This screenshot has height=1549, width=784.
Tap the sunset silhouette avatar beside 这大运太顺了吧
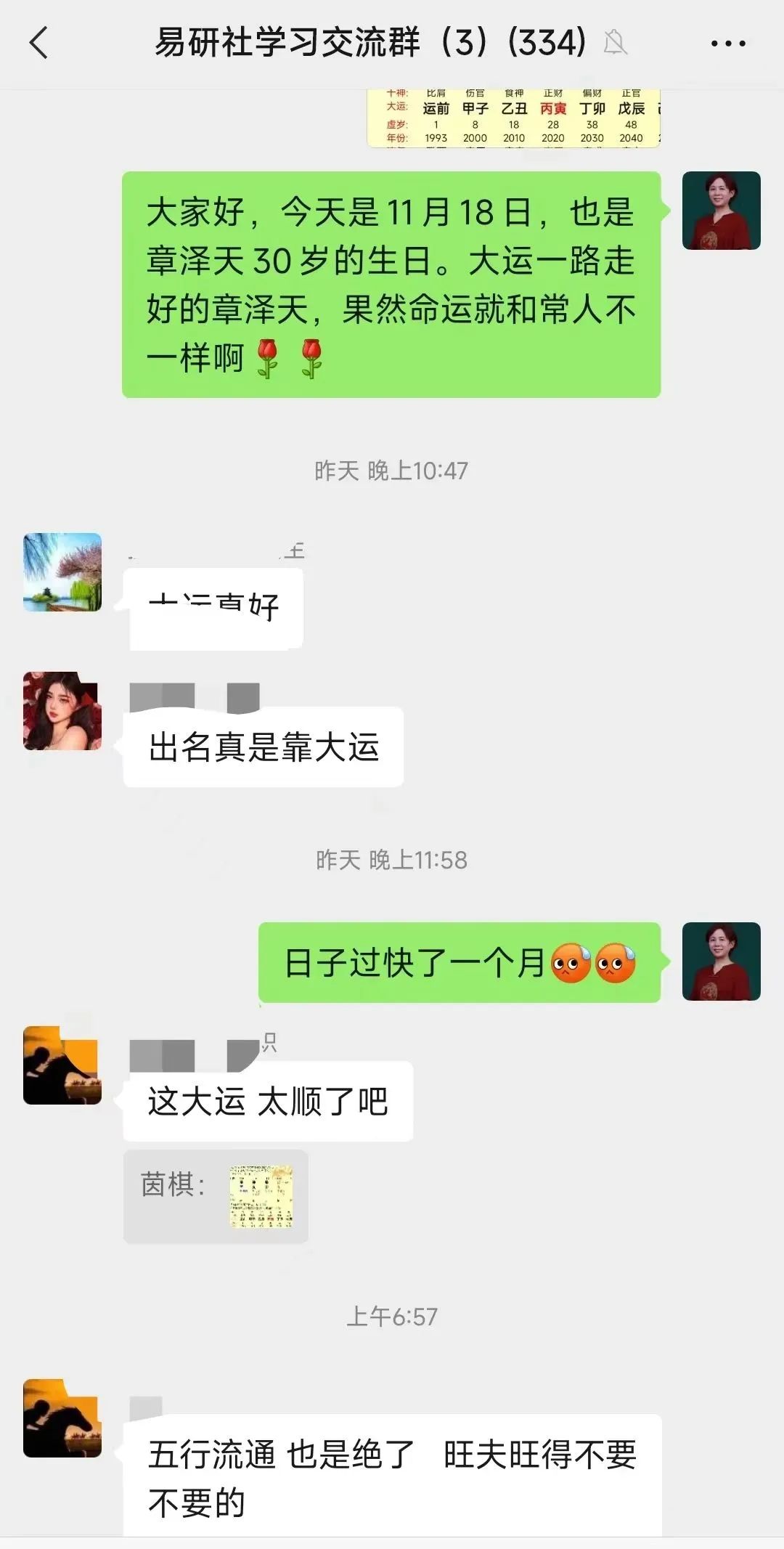62,1065
